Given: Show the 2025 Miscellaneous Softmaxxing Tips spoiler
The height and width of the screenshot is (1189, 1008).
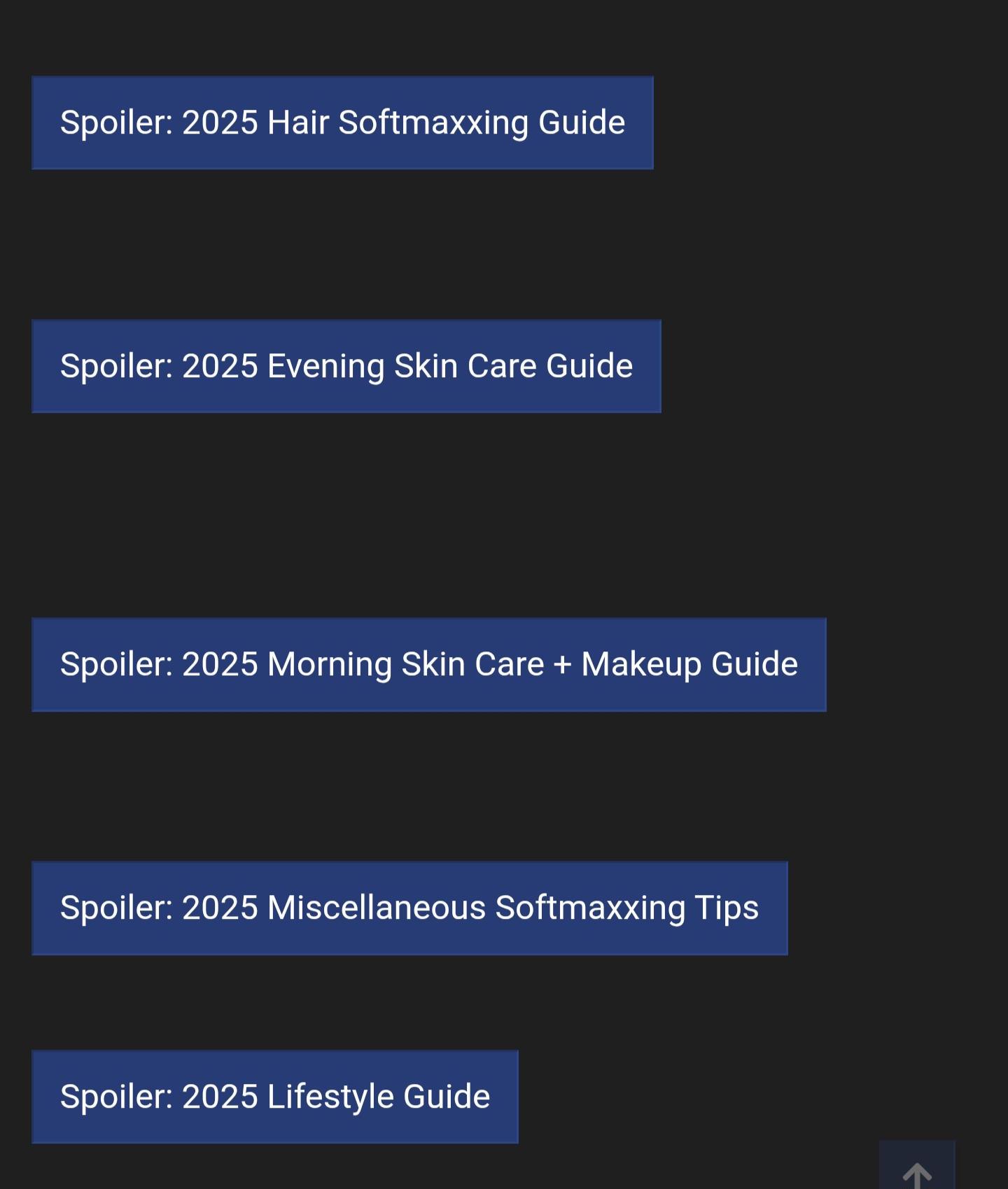Looking at the screenshot, I should (409, 908).
